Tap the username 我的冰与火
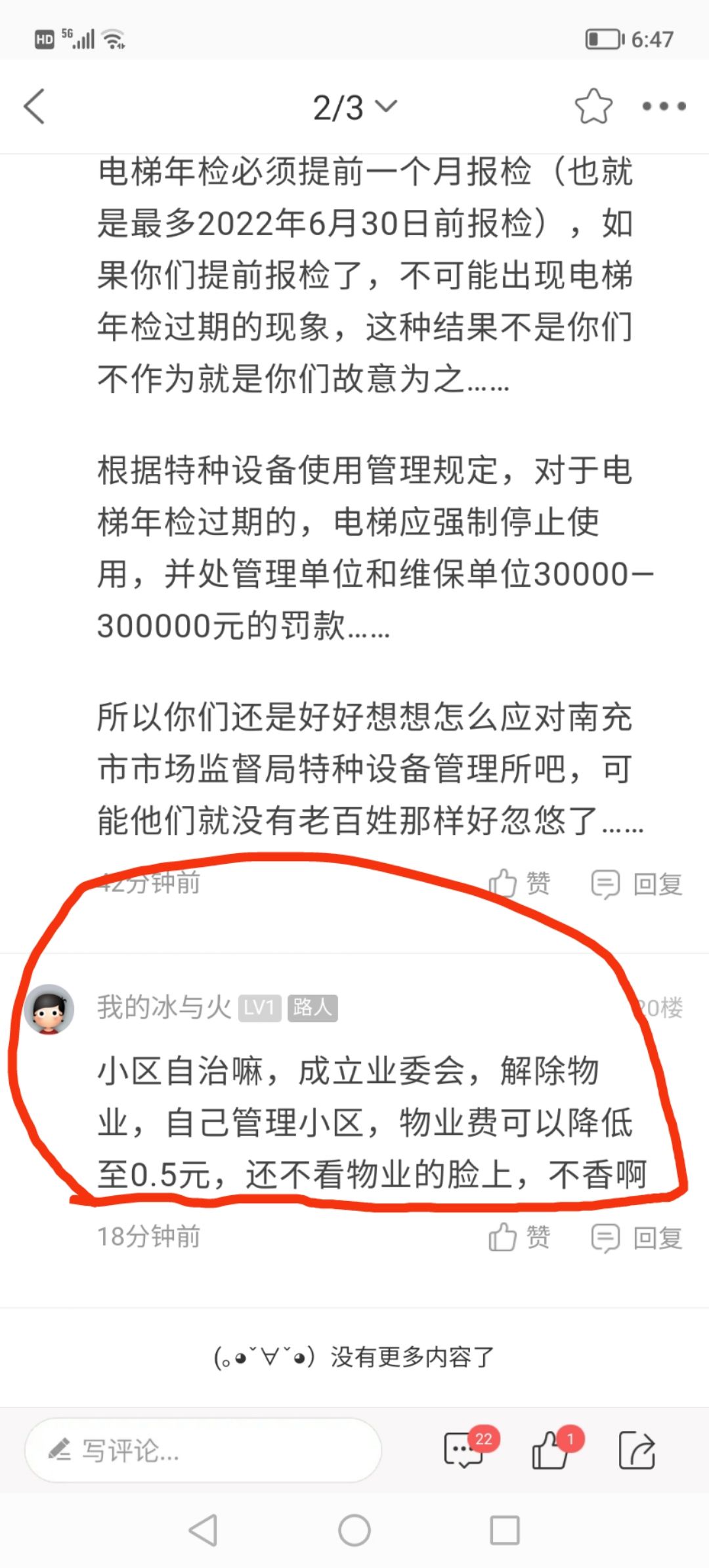This screenshot has height=1568, width=709. (164, 1007)
